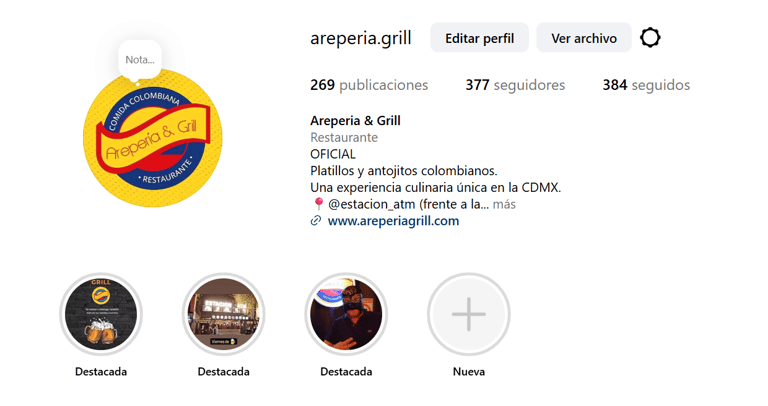
Task: Open the settings gear icon
Action: click(650, 38)
